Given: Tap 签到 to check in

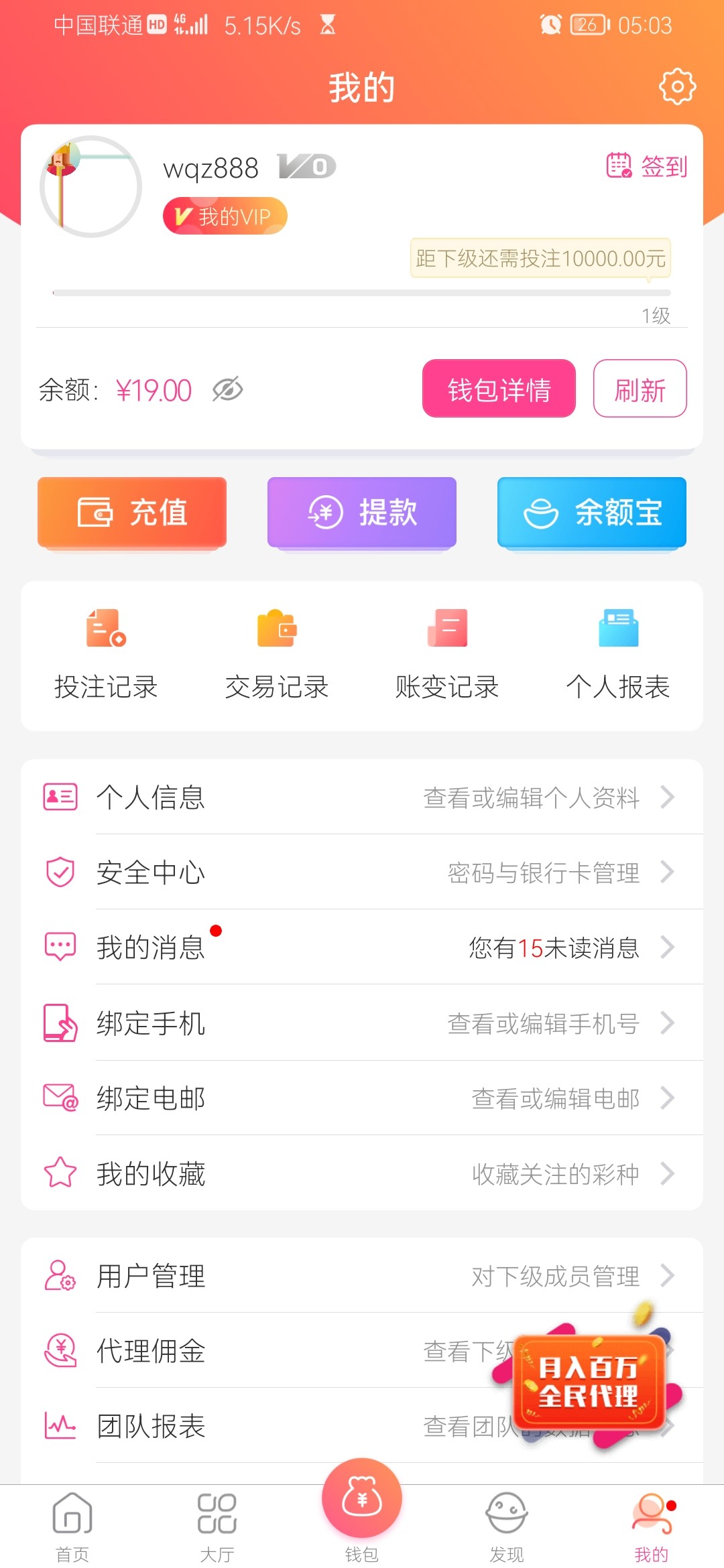Looking at the screenshot, I should pyautogui.click(x=647, y=166).
